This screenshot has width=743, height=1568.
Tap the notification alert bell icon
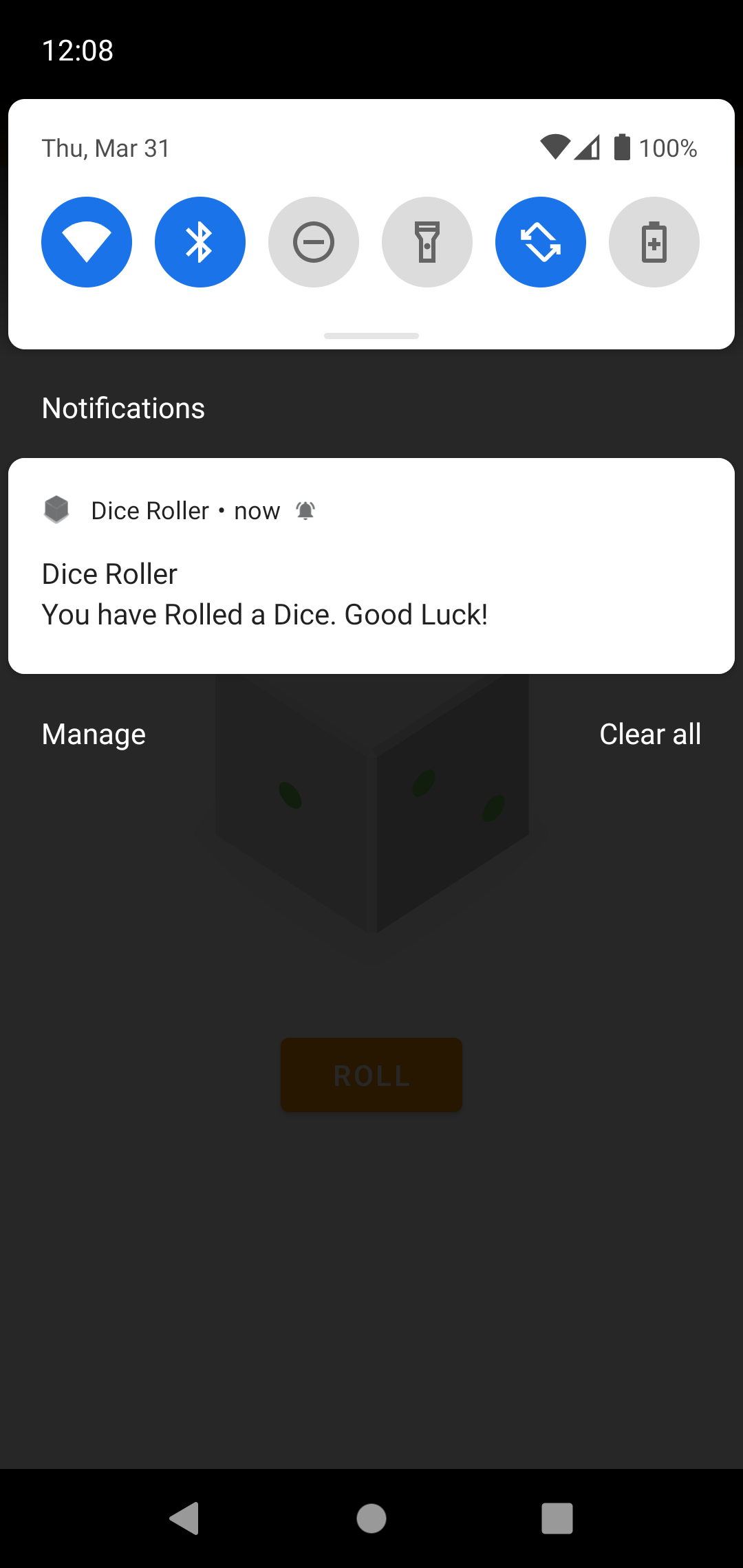[x=306, y=510]
